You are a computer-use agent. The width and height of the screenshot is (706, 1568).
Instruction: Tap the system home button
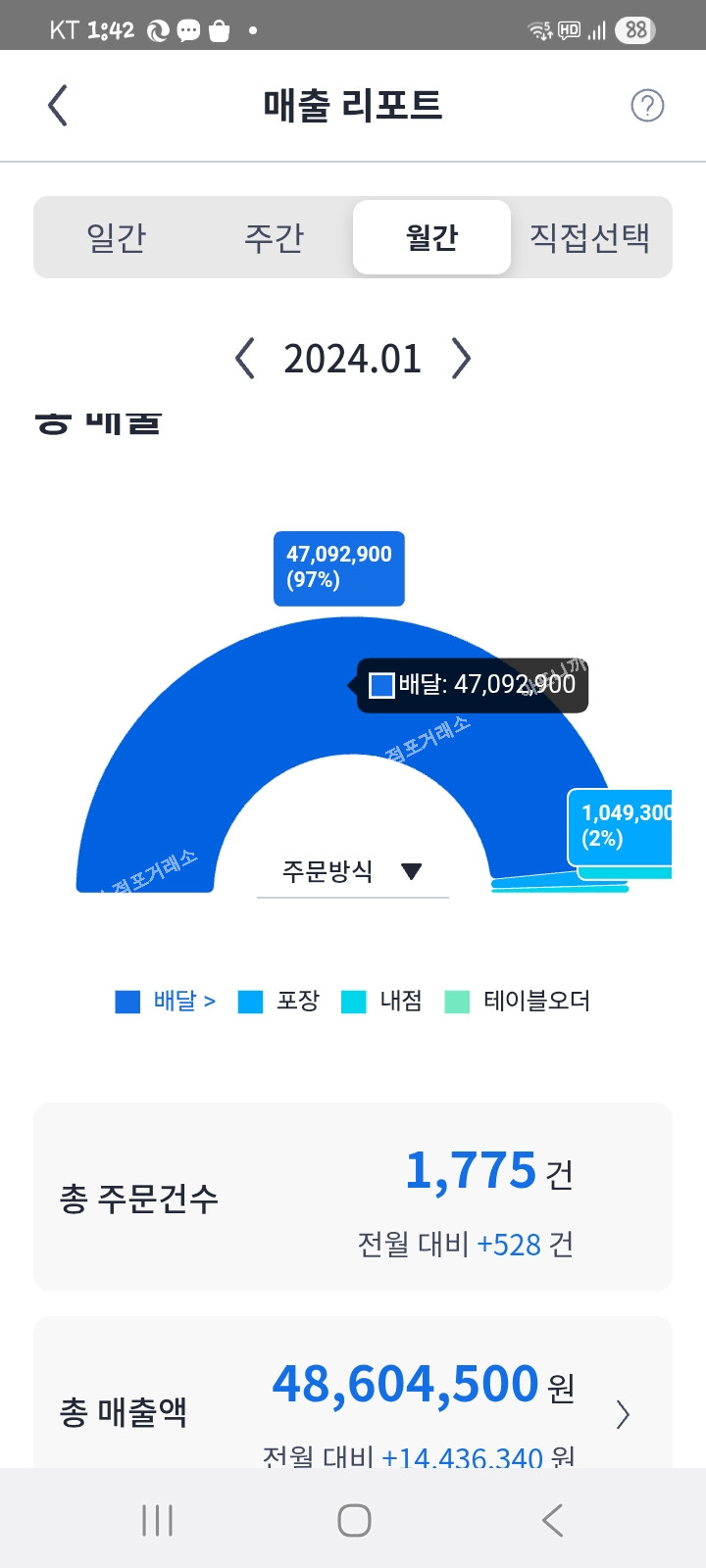(354, 1520)
